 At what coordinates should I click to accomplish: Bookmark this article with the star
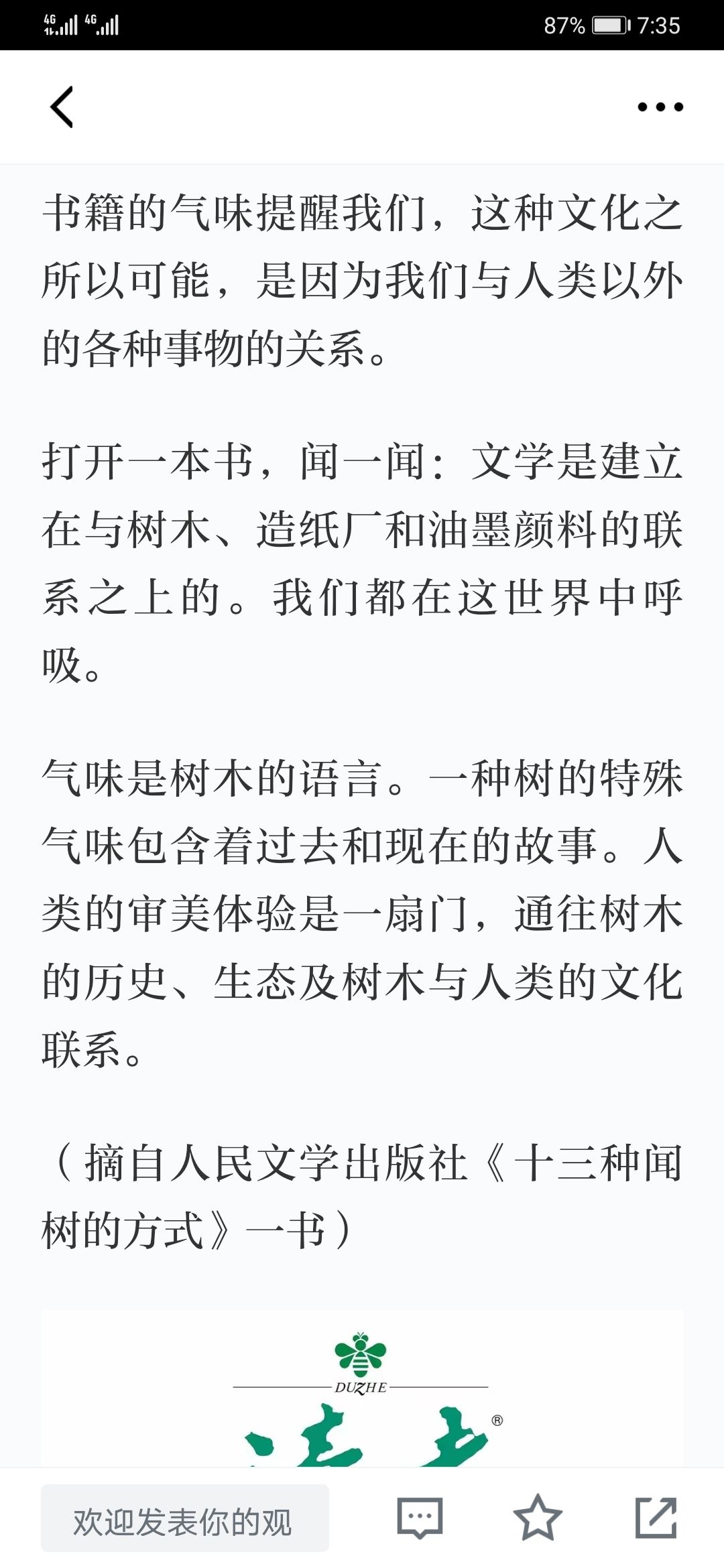click(x=538, y=1517)
